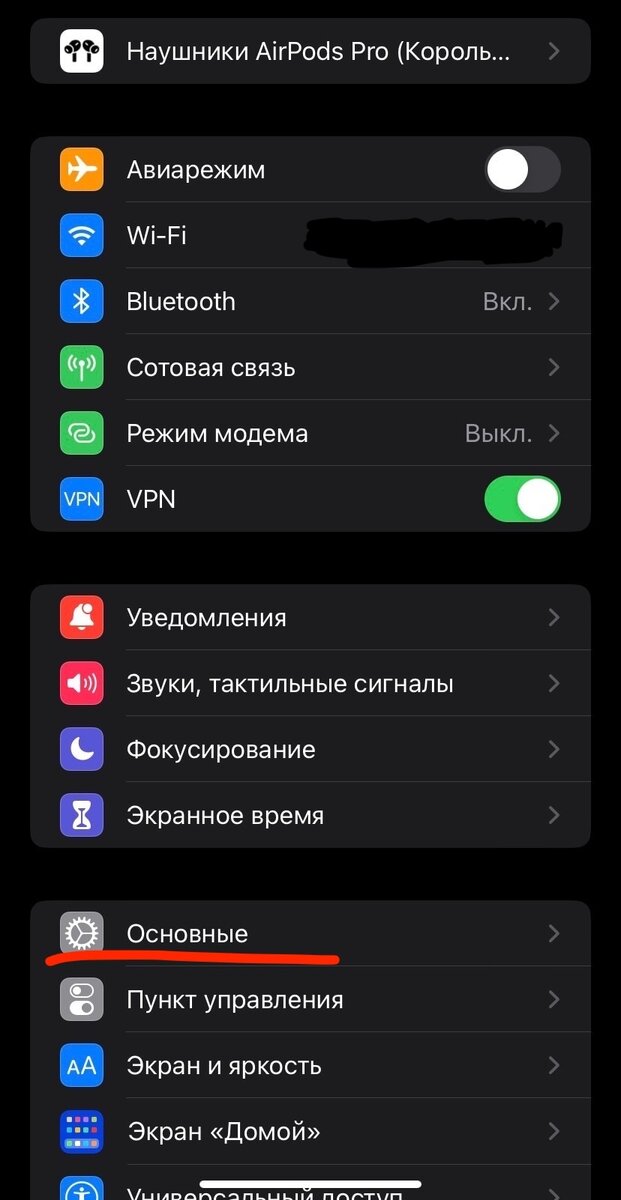Turn off the VPN switch

tap(522, 499)
